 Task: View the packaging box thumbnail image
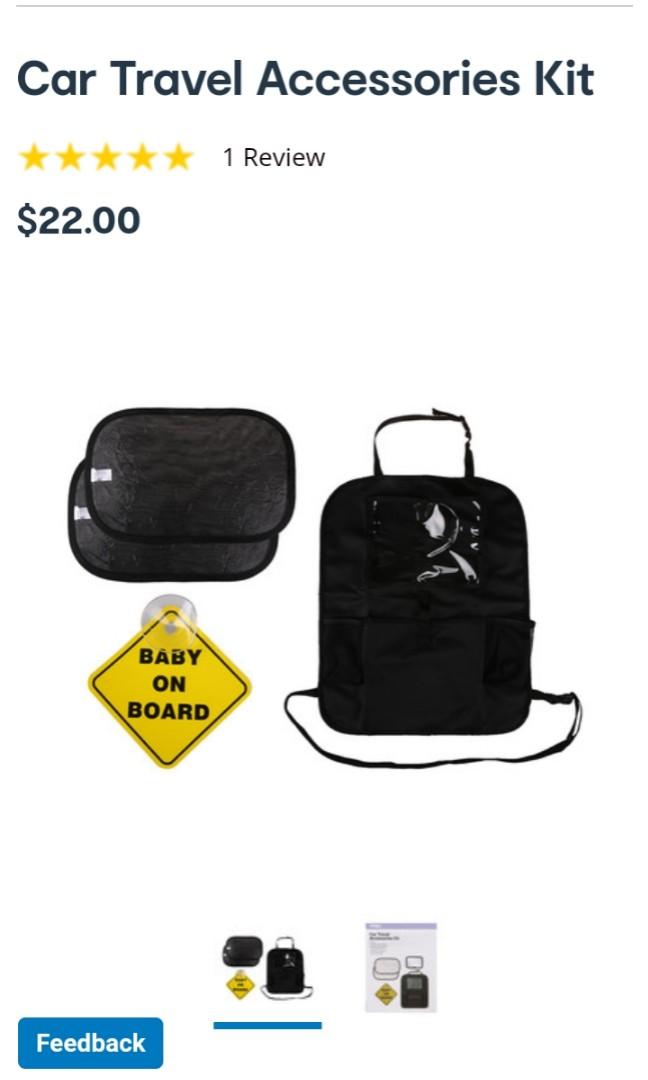pyautogui.click(x=400, y=967)
